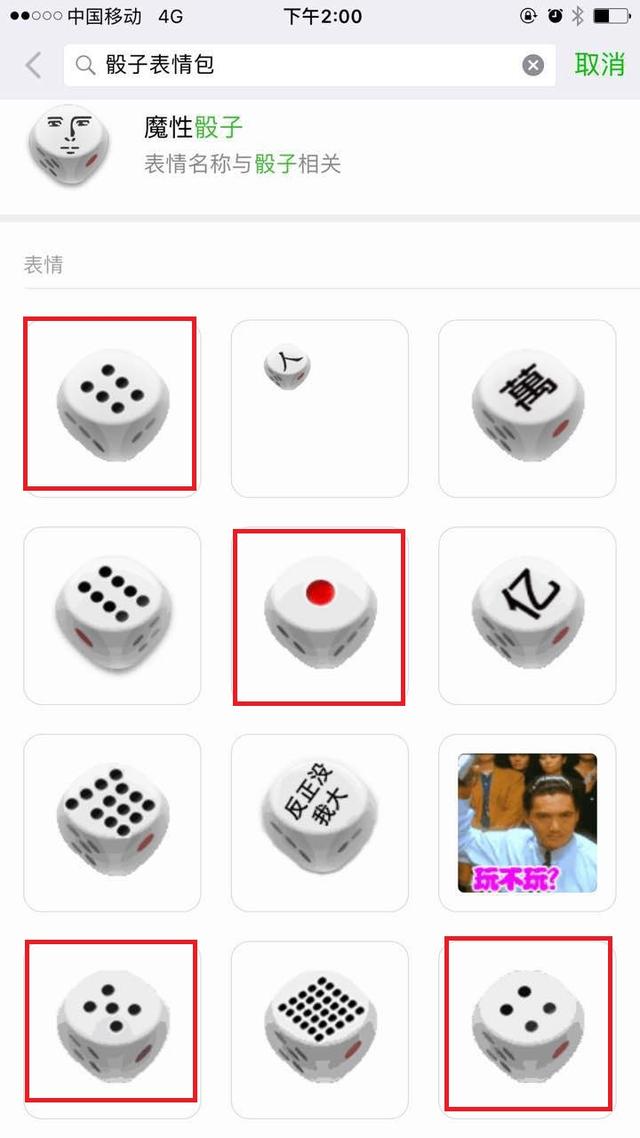
Task: Clear the search text
Action: point(533,65)
